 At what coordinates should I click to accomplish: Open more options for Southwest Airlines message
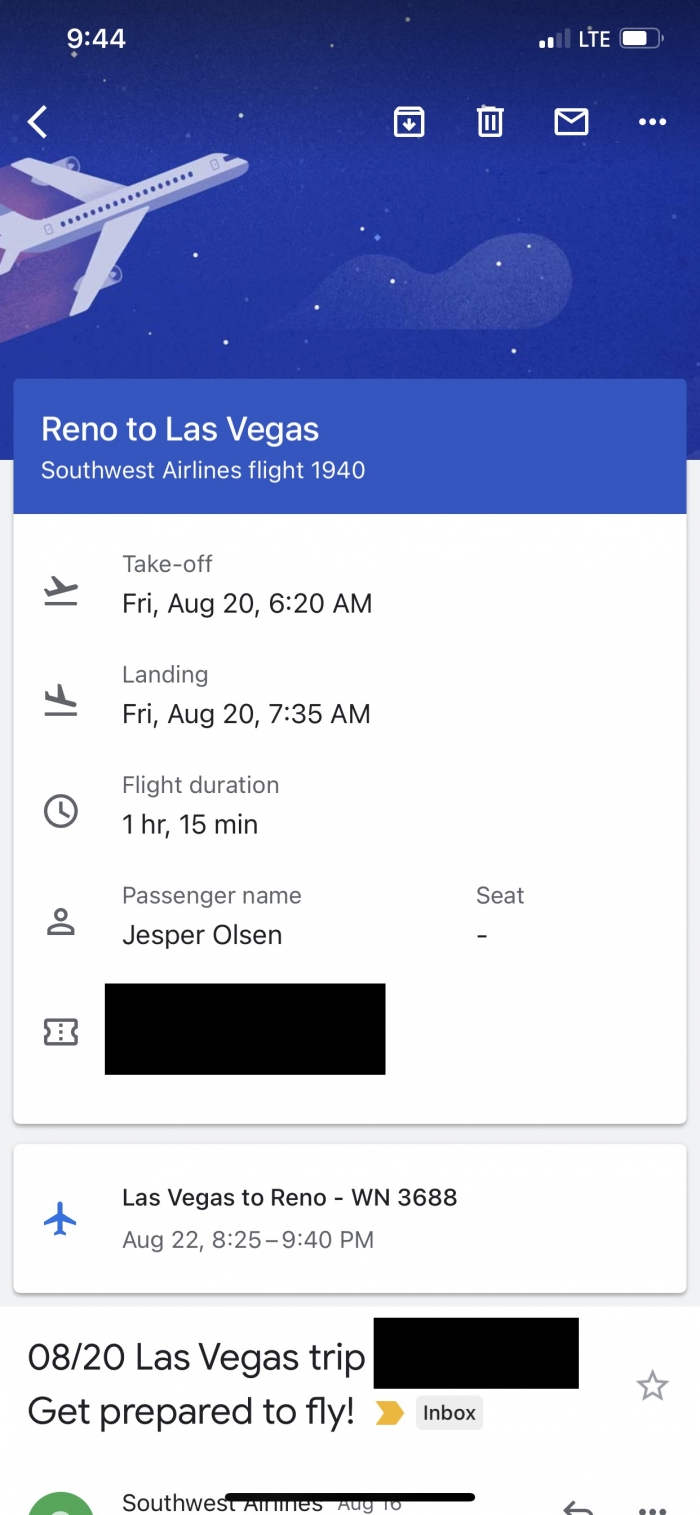652,1508
